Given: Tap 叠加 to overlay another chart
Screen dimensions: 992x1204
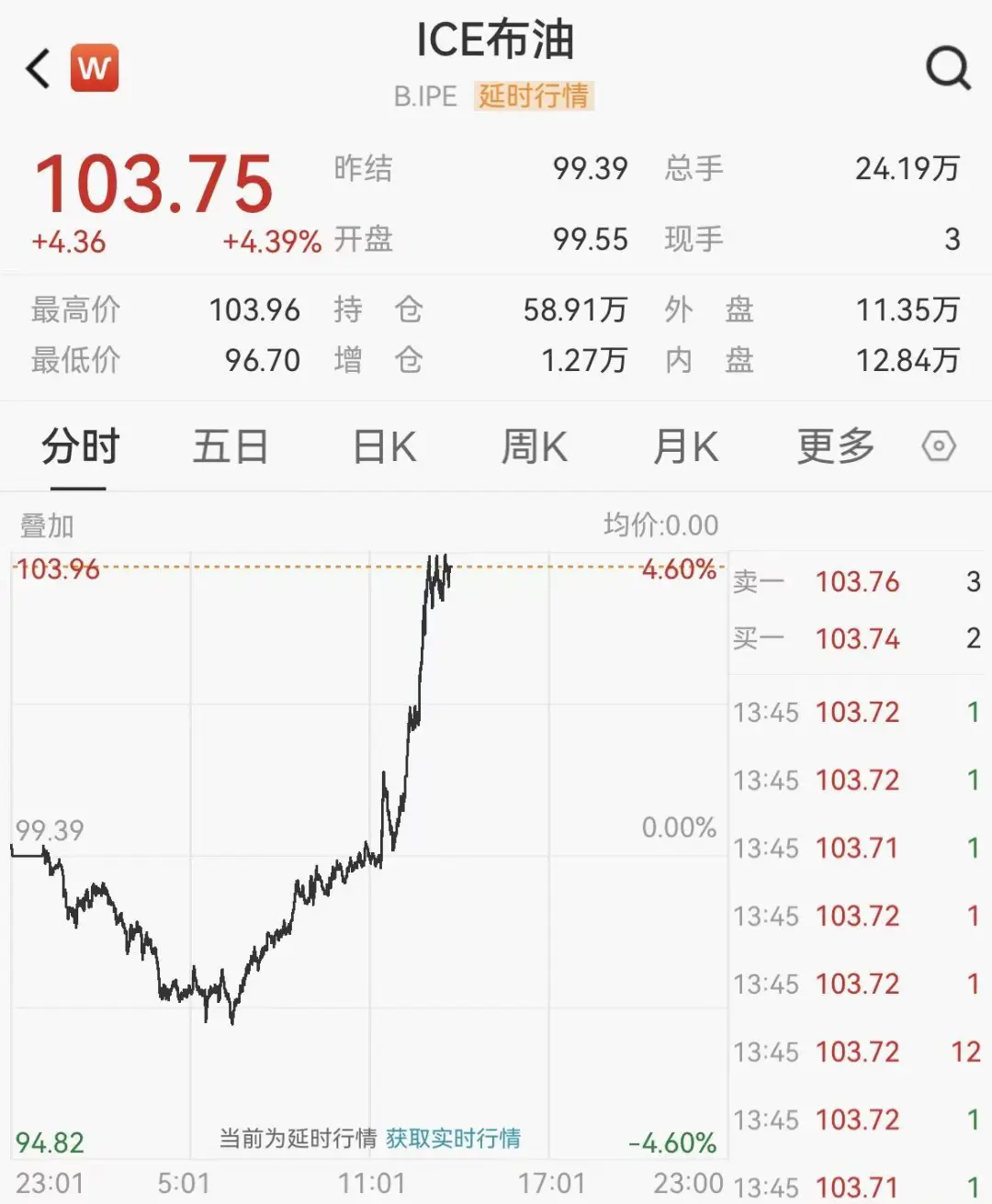Looking at the screenshot, I should click(47, 526).
